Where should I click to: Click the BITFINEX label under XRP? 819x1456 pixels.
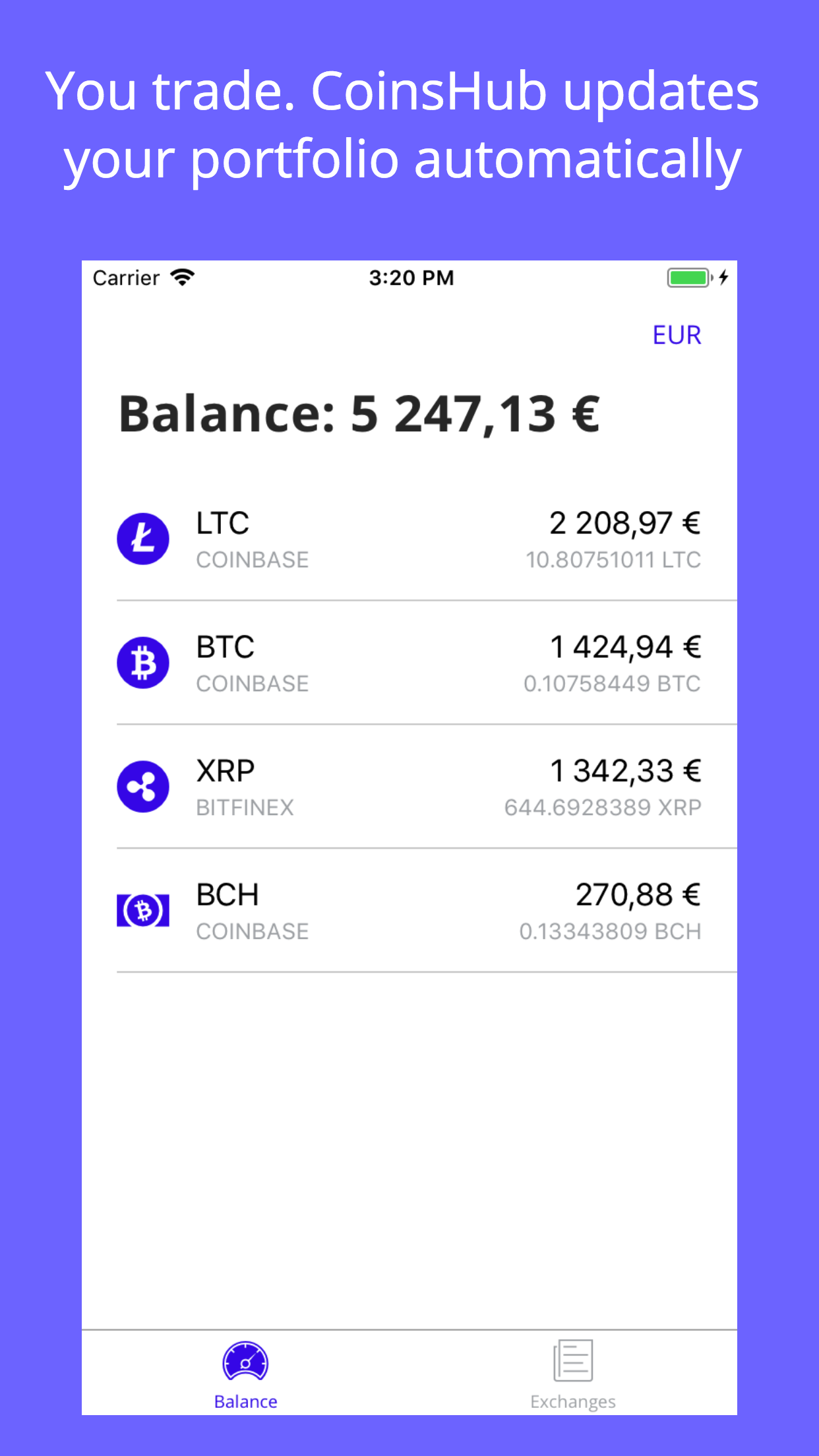[x=246, y=807]
